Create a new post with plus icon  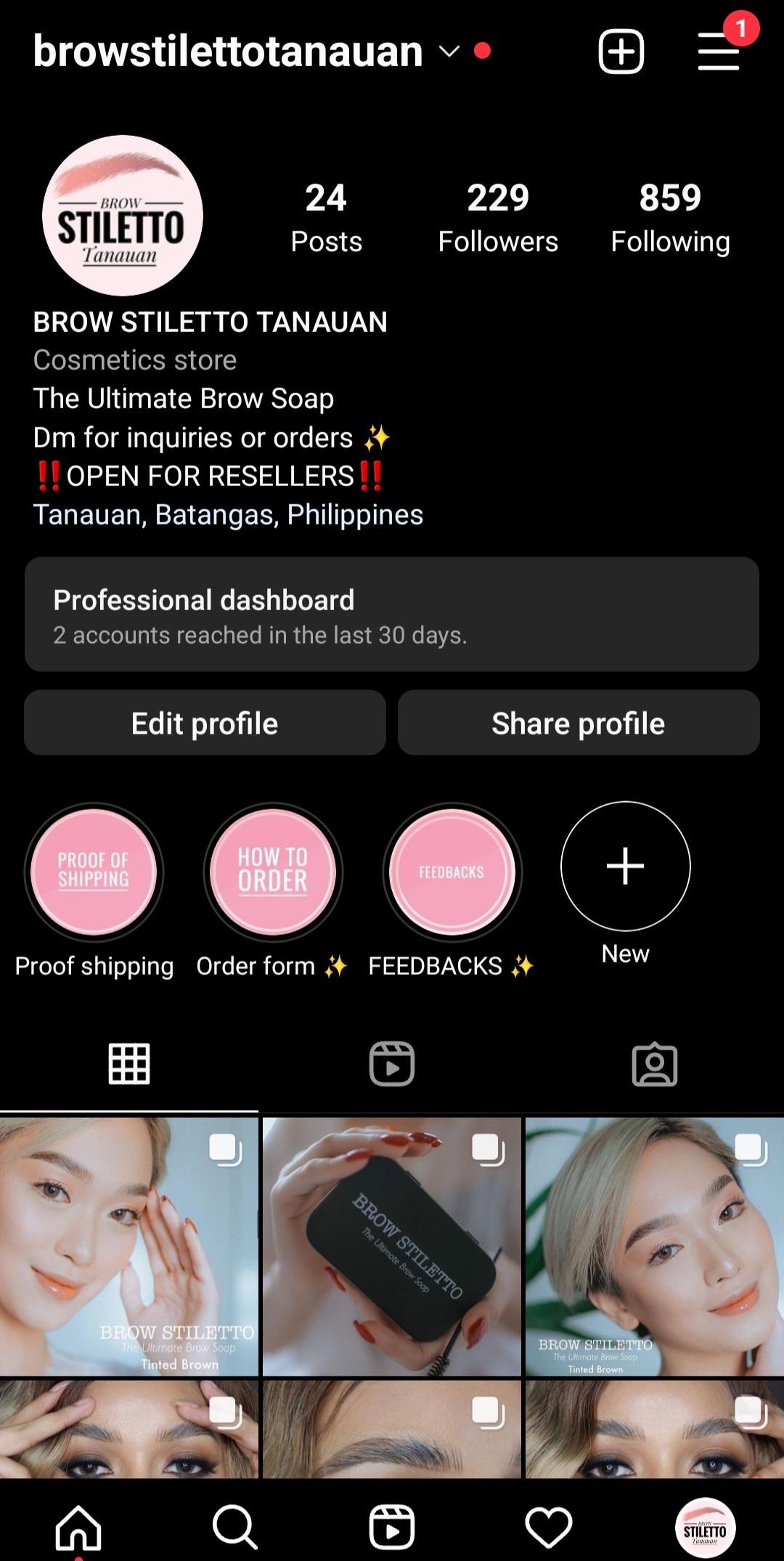click(621, 52)
